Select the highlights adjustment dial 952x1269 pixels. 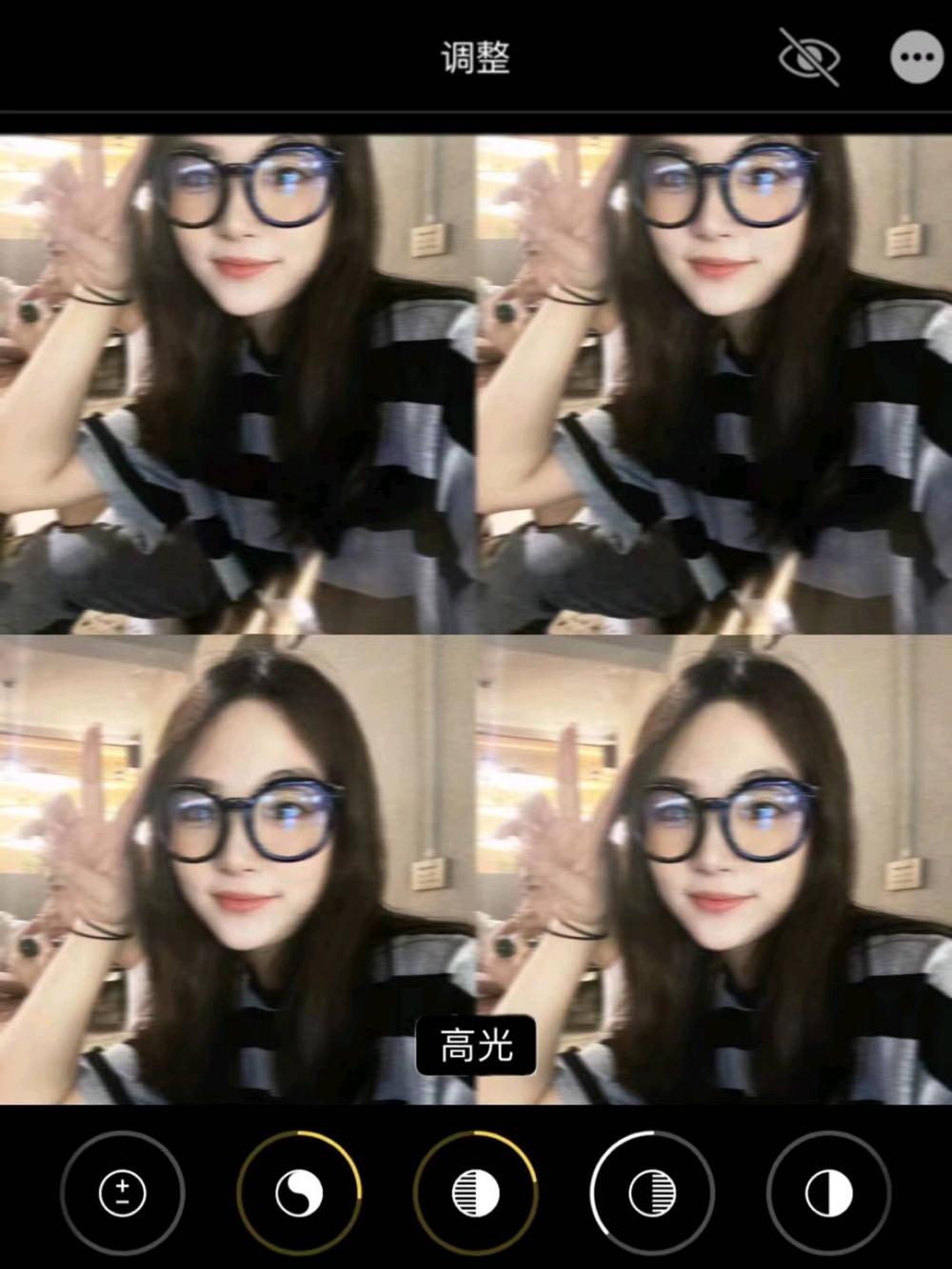tap(475, 1193)
